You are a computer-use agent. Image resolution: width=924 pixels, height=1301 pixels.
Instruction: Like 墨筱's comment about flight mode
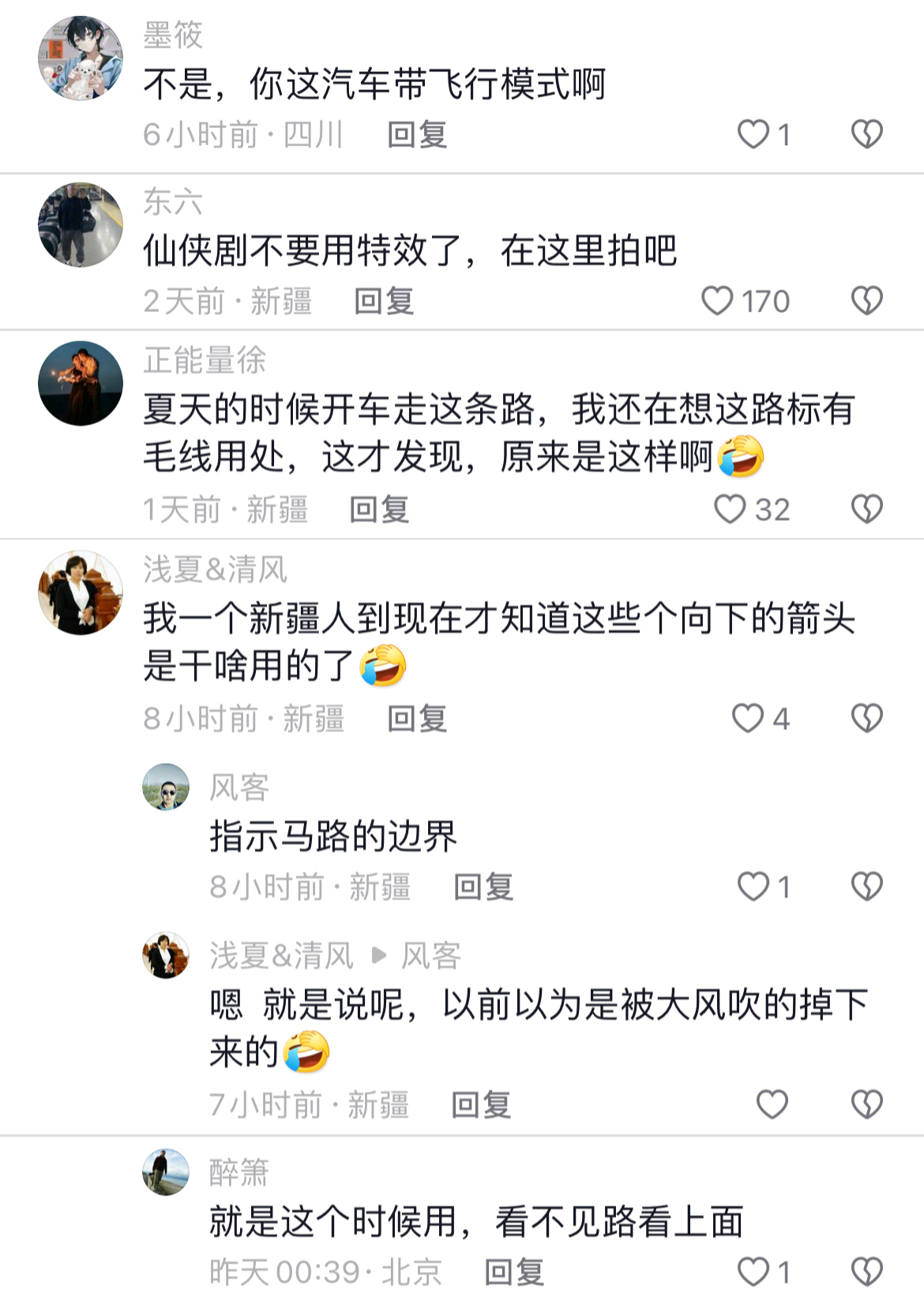click(753, 134)
